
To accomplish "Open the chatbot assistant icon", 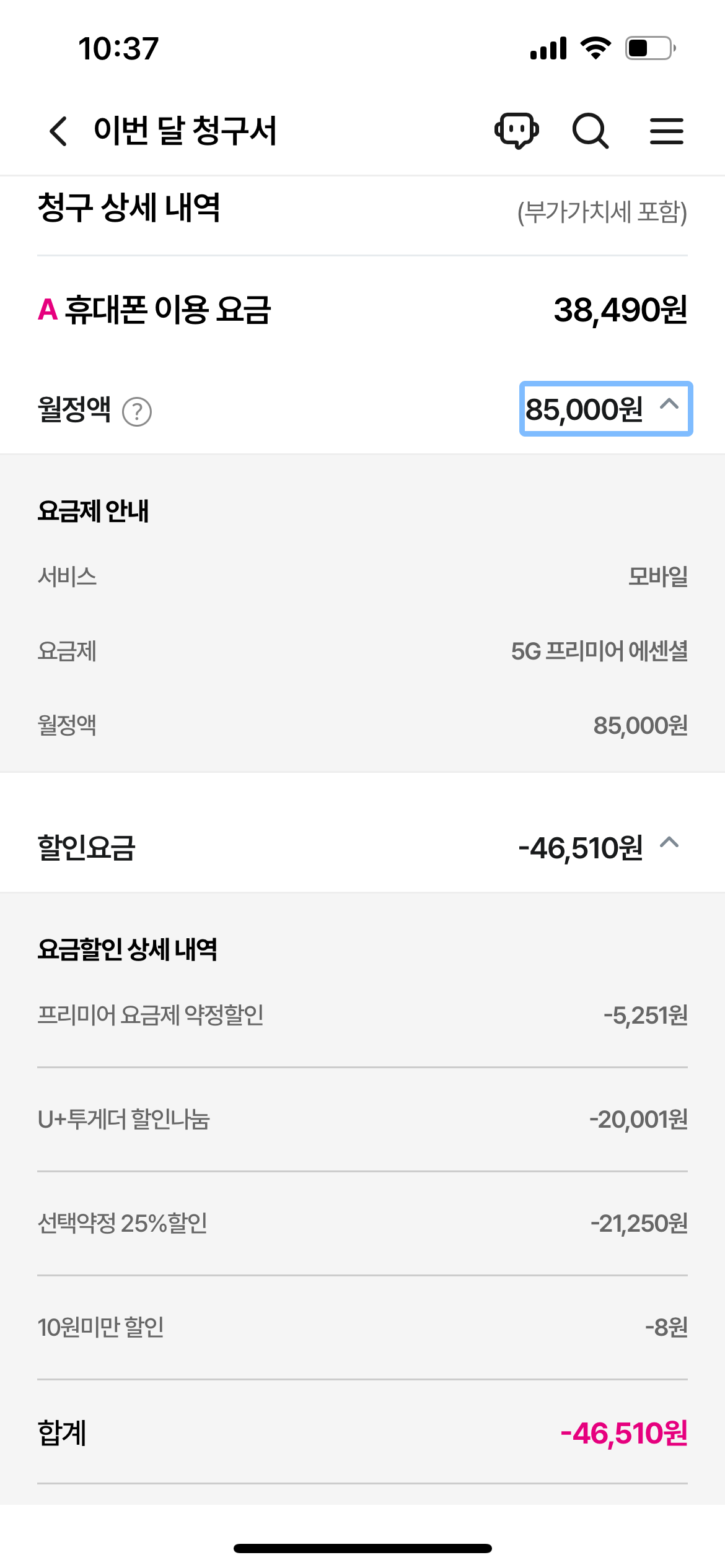I will coord(516,131).
